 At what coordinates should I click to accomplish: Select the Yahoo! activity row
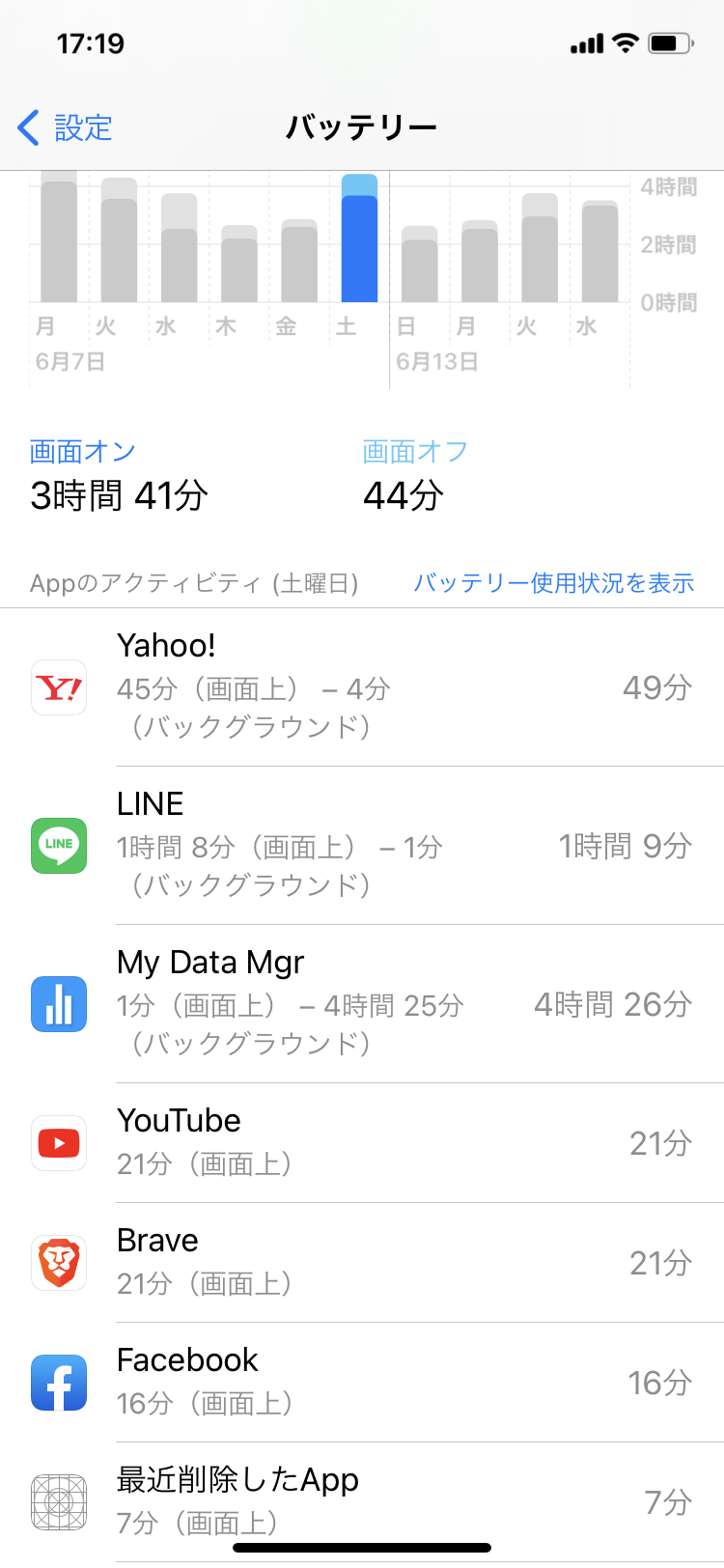[362, 687]
